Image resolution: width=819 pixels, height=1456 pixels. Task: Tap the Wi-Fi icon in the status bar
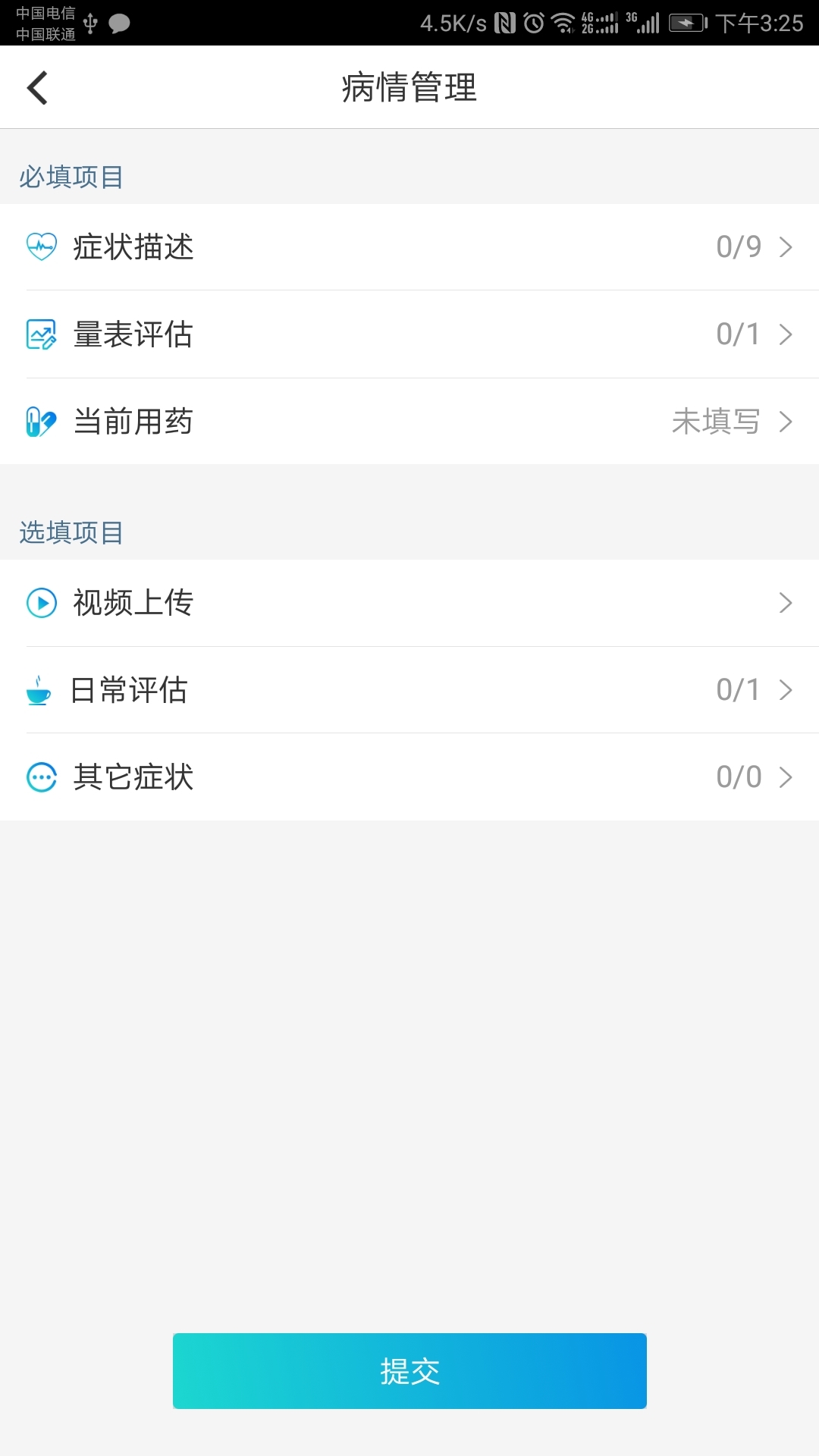(563, 23)
